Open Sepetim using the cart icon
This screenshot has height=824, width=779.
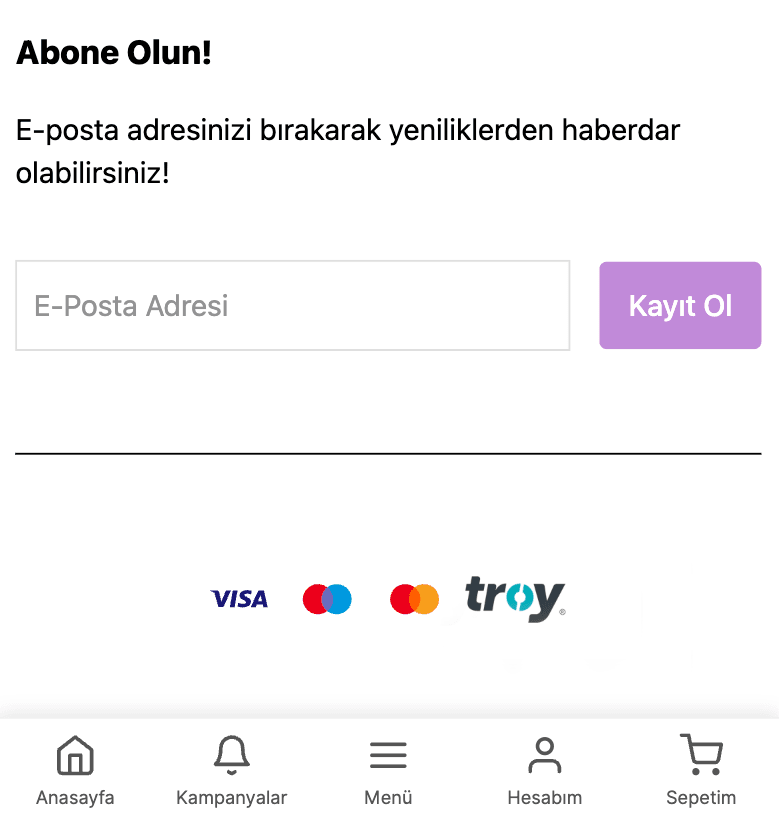tap(701, 753)
